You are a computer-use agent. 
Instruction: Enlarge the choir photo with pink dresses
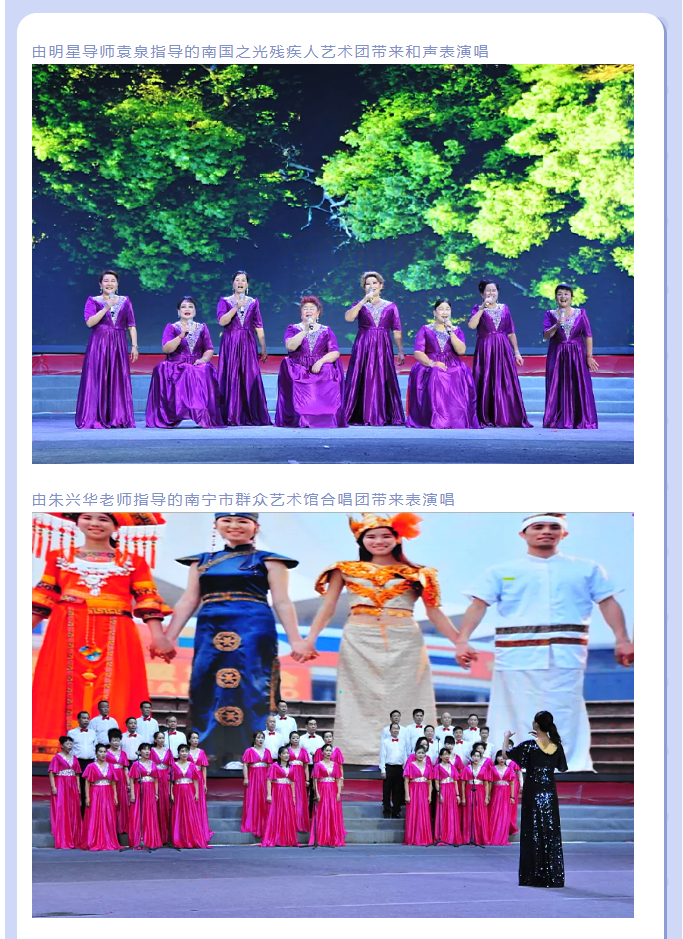point(332,714)
